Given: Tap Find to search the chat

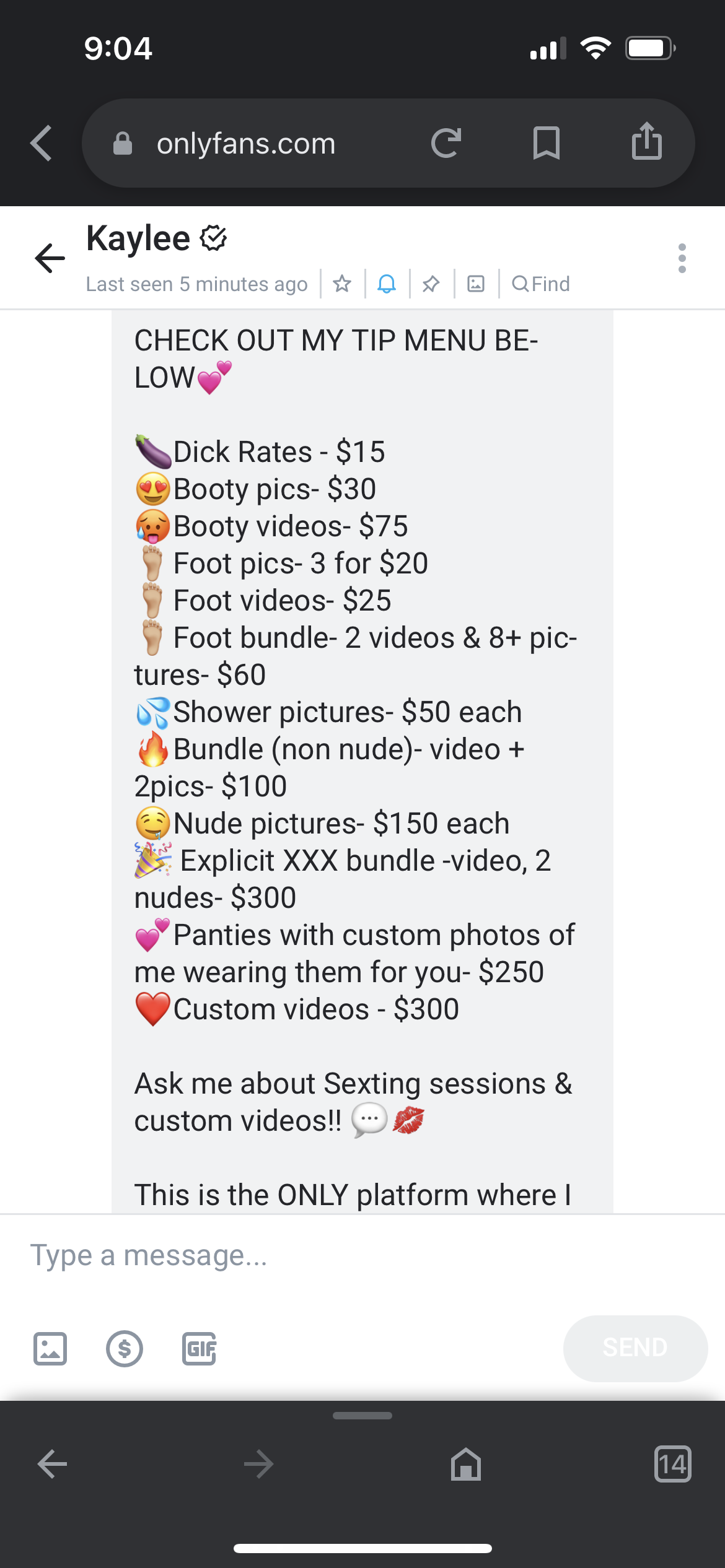Looking at the screenshot, I should (540, 284).
